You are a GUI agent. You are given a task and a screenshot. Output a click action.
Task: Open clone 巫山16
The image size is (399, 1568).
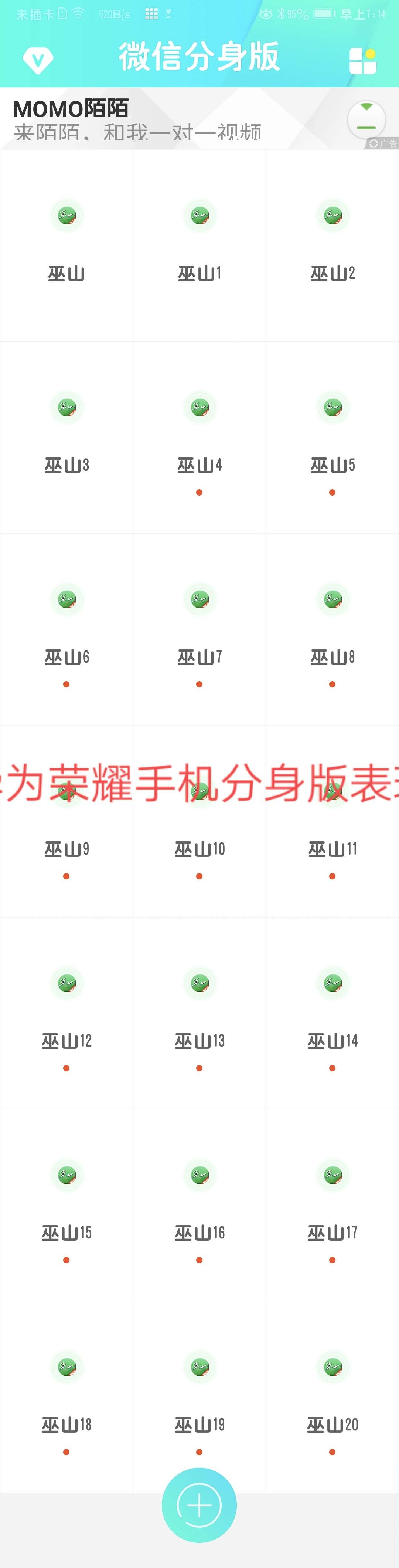[199, 1203]
